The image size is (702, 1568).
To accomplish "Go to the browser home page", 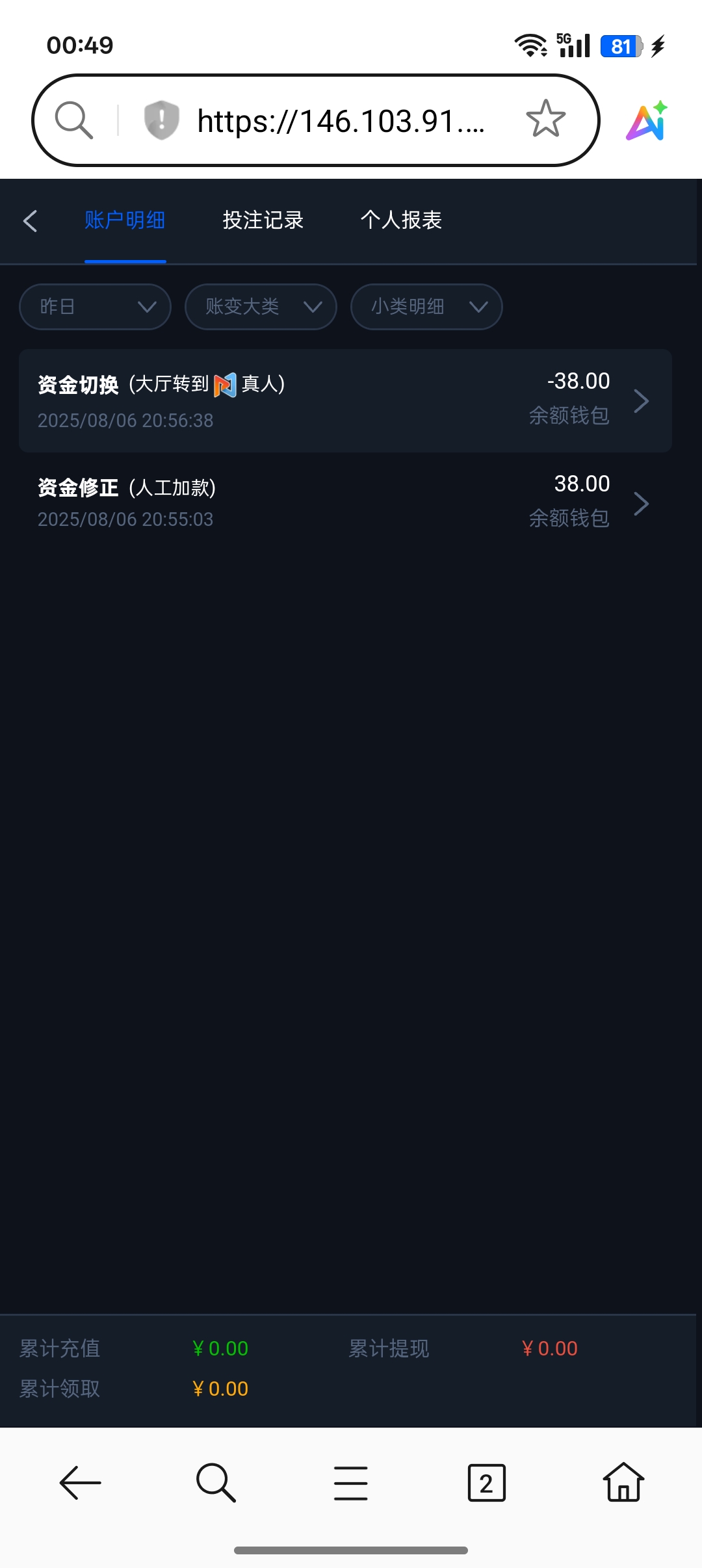I will (x=623, y=1482).
